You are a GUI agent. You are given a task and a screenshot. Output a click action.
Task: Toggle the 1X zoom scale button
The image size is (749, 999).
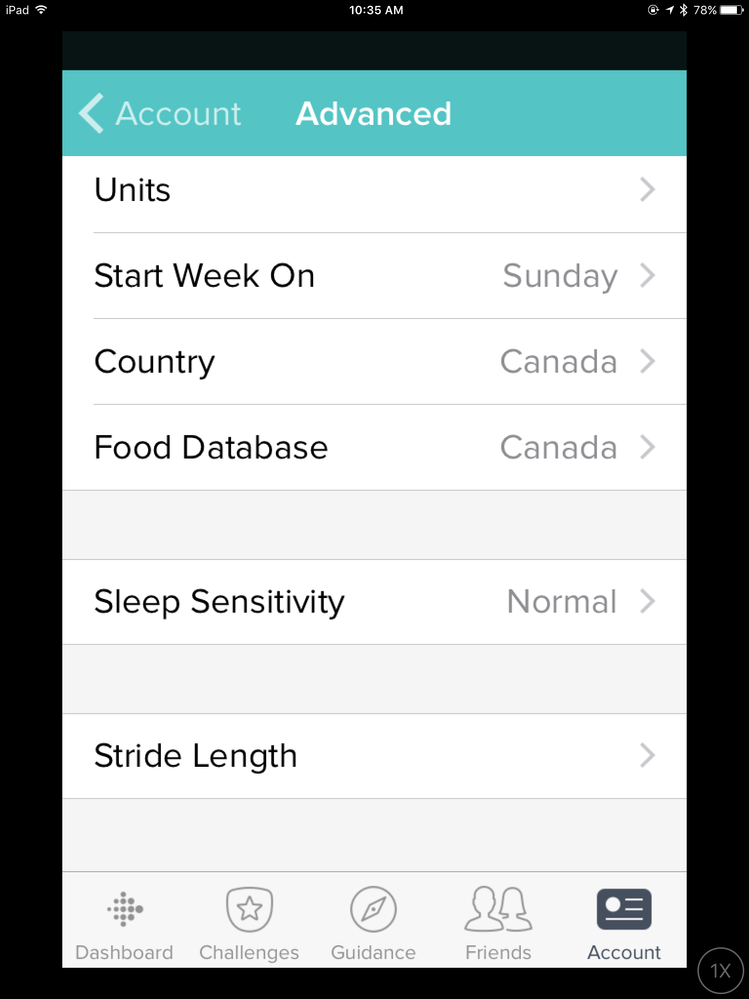click(720, 970)
